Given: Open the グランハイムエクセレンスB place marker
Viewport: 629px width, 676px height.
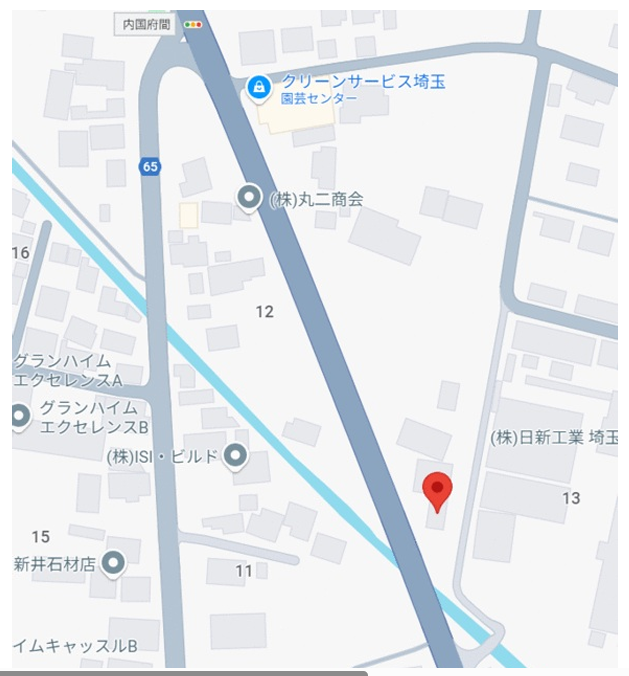Looking at the screenshot, I should click(x=19, y=416).
